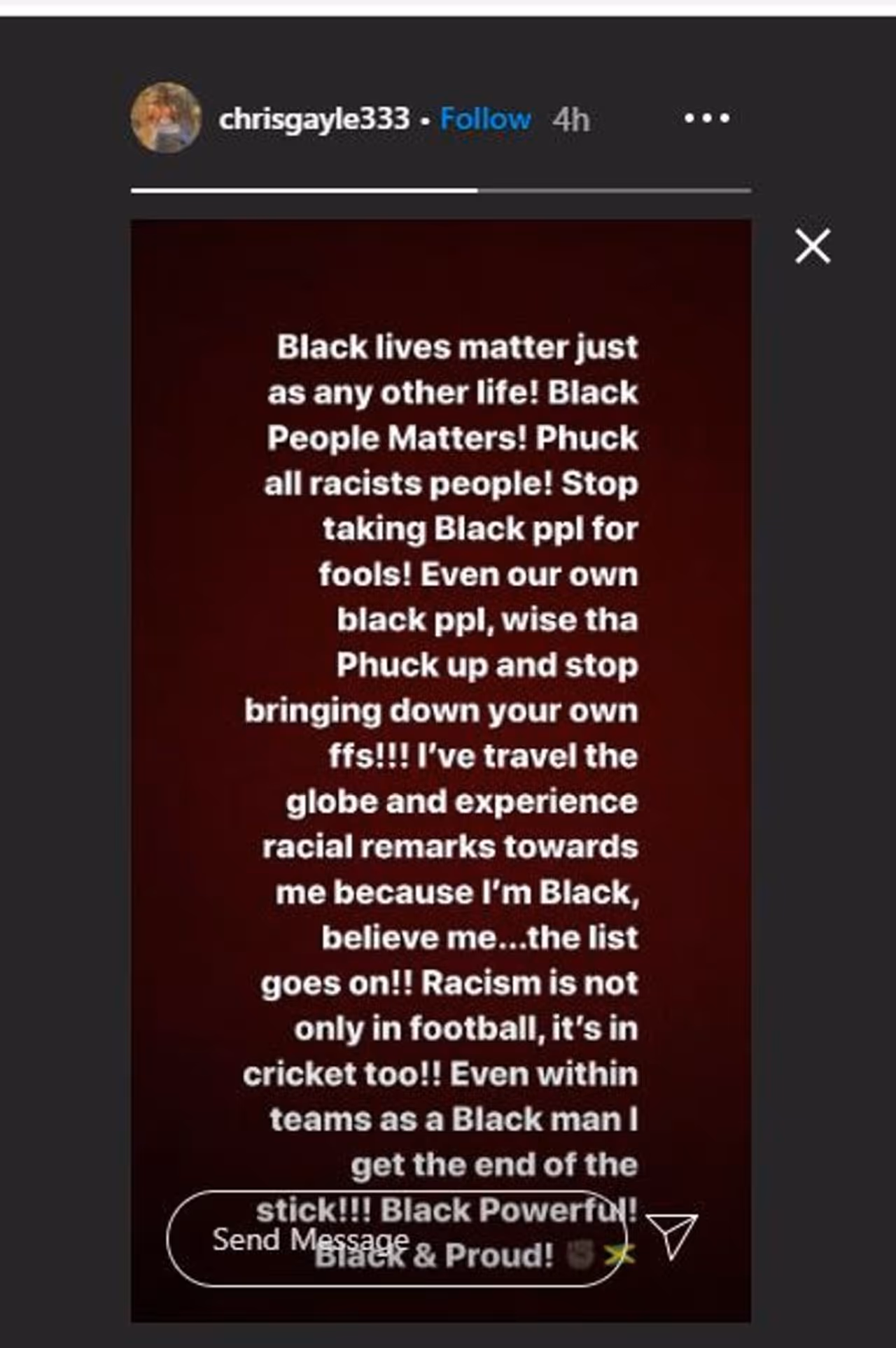The image size is (896, 1348).
Task: Open chrisgayle333's profile picture
Action: point(166,118)
